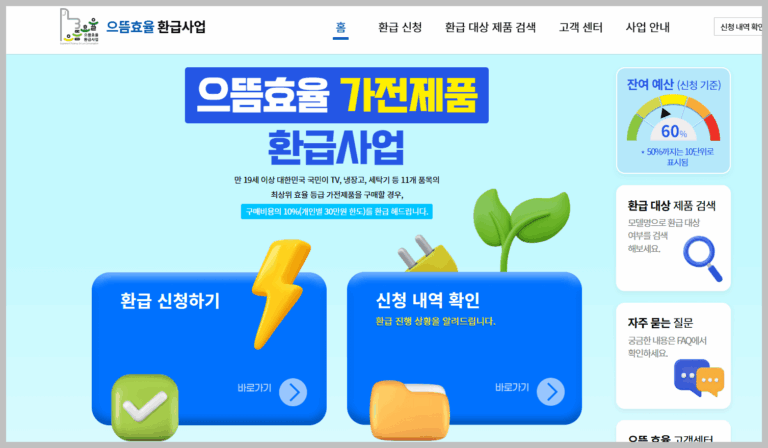Open 자주 묻는 질문 FAQ card
This screenshot has height=448, width=768.
pyautogui.click(x=672, y=355)
